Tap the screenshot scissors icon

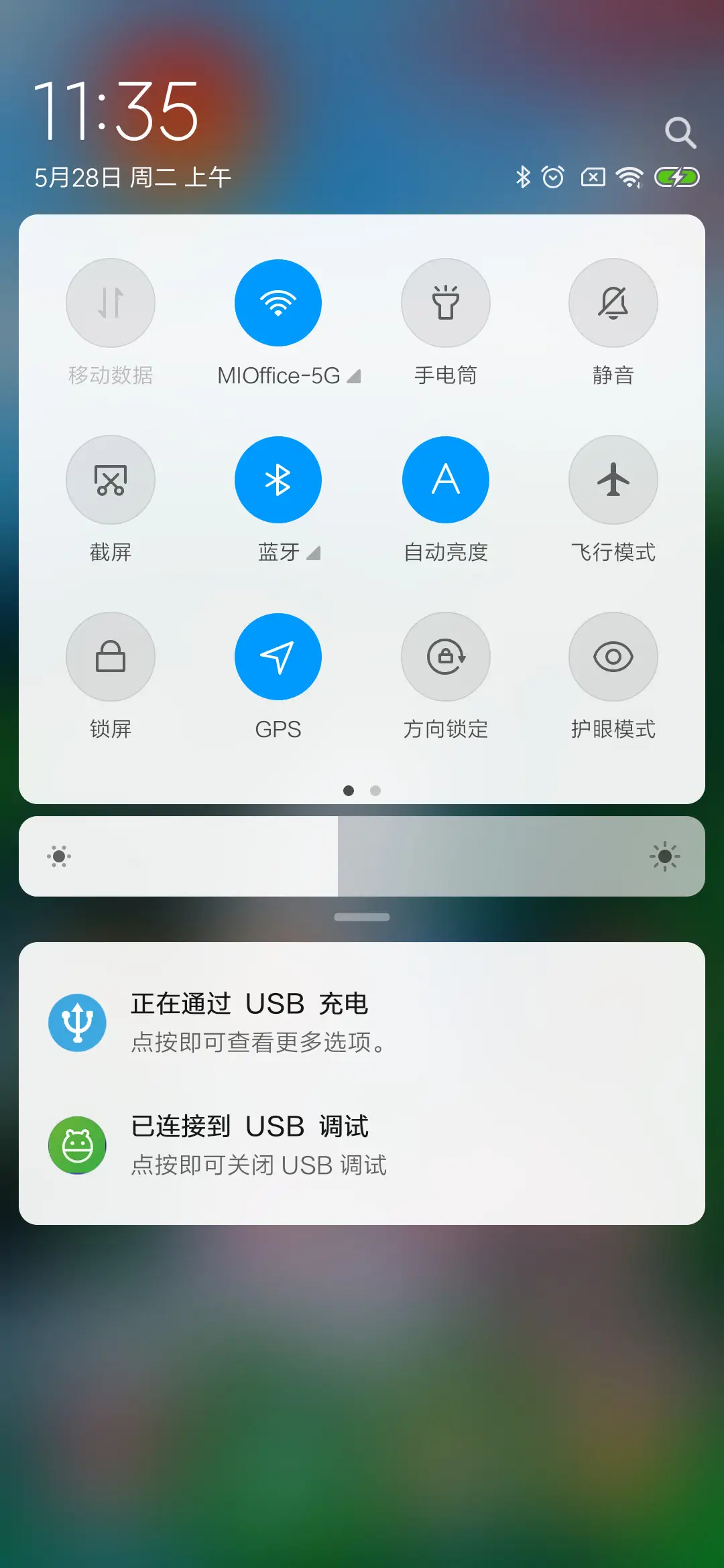pos(111,480)
